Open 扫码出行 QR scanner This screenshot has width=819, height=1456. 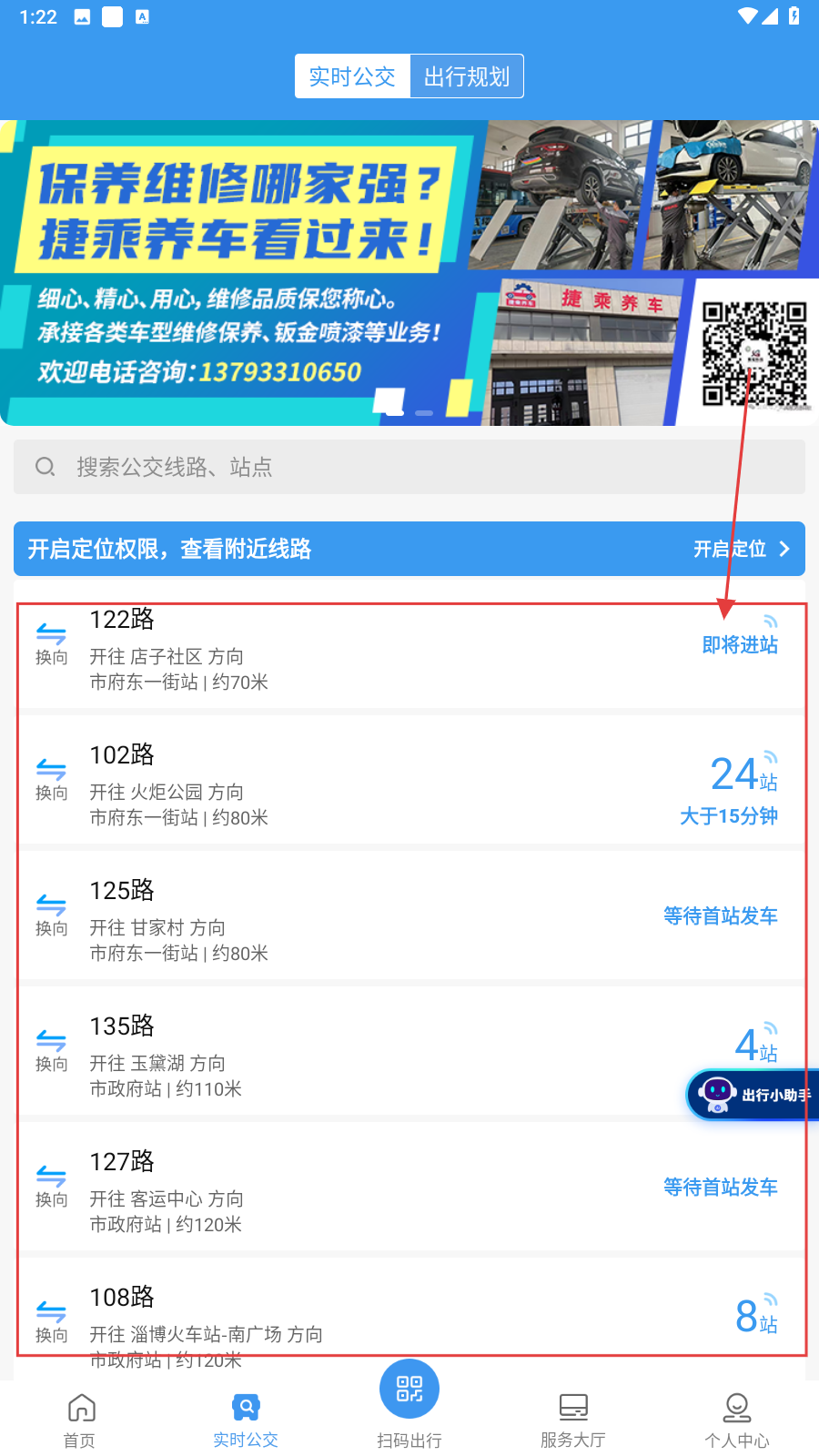click(x=409, y=1406)
